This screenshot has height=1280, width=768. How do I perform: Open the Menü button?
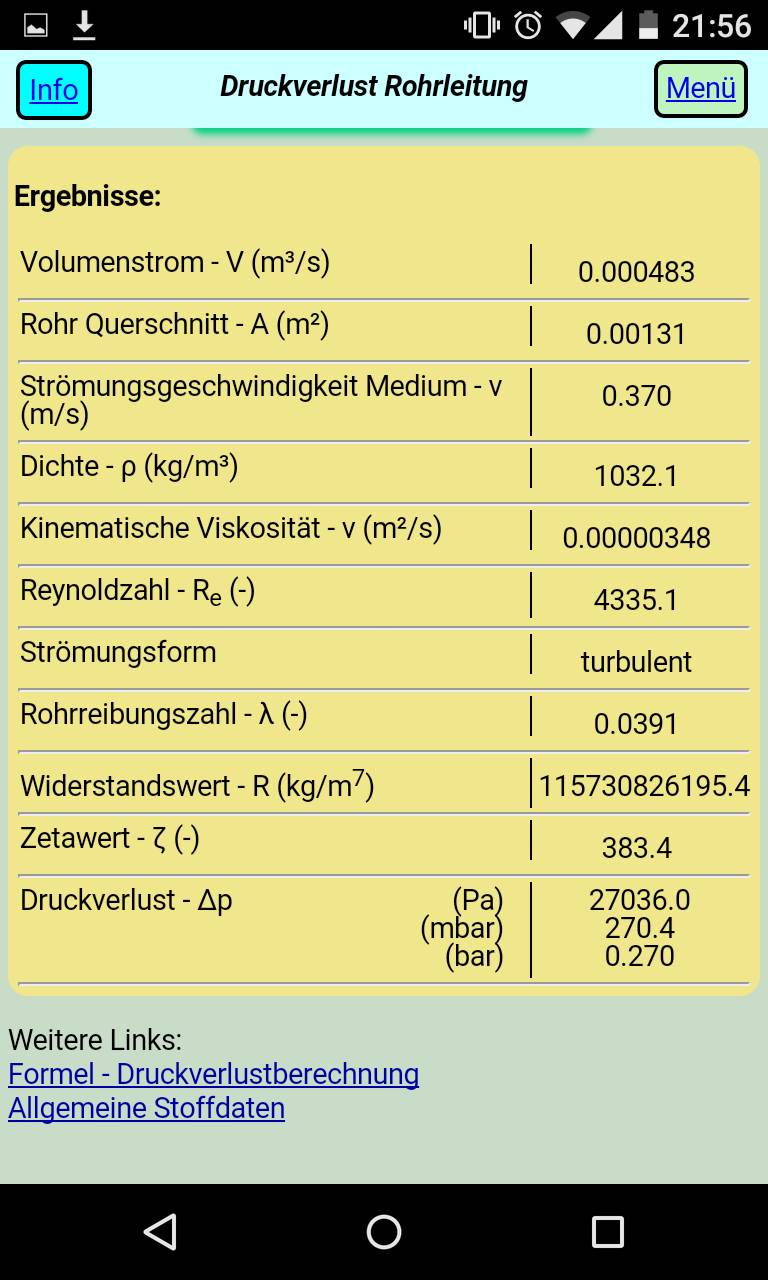pos(701,89)
